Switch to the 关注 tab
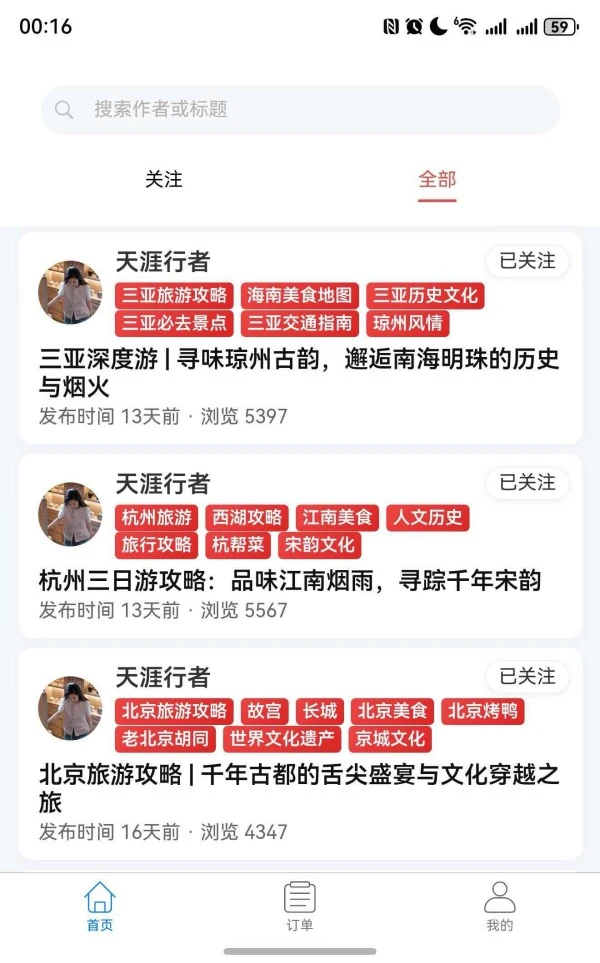The height and width of the screenshot is (963, 600). coord(164,180)
